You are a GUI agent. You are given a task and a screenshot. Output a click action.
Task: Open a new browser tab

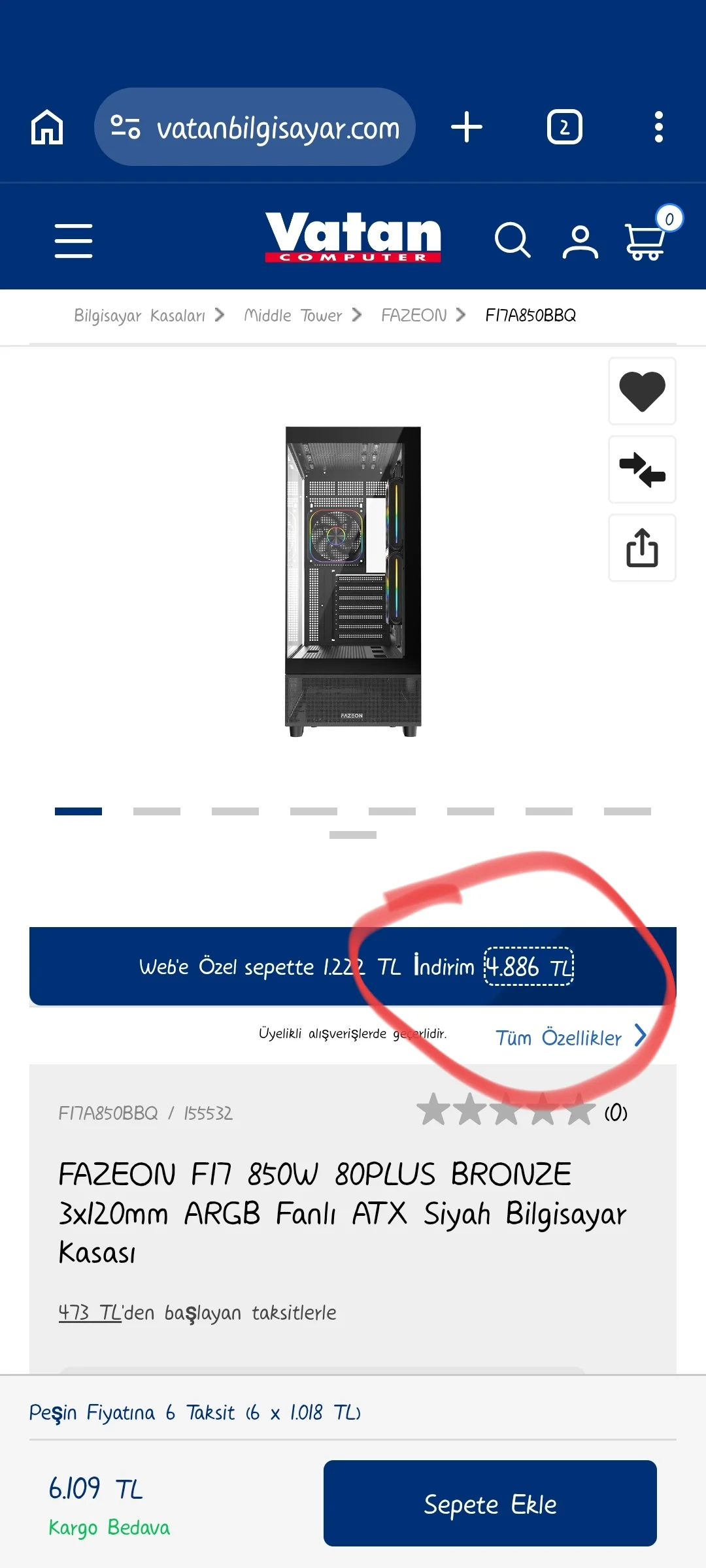[466, 127]
